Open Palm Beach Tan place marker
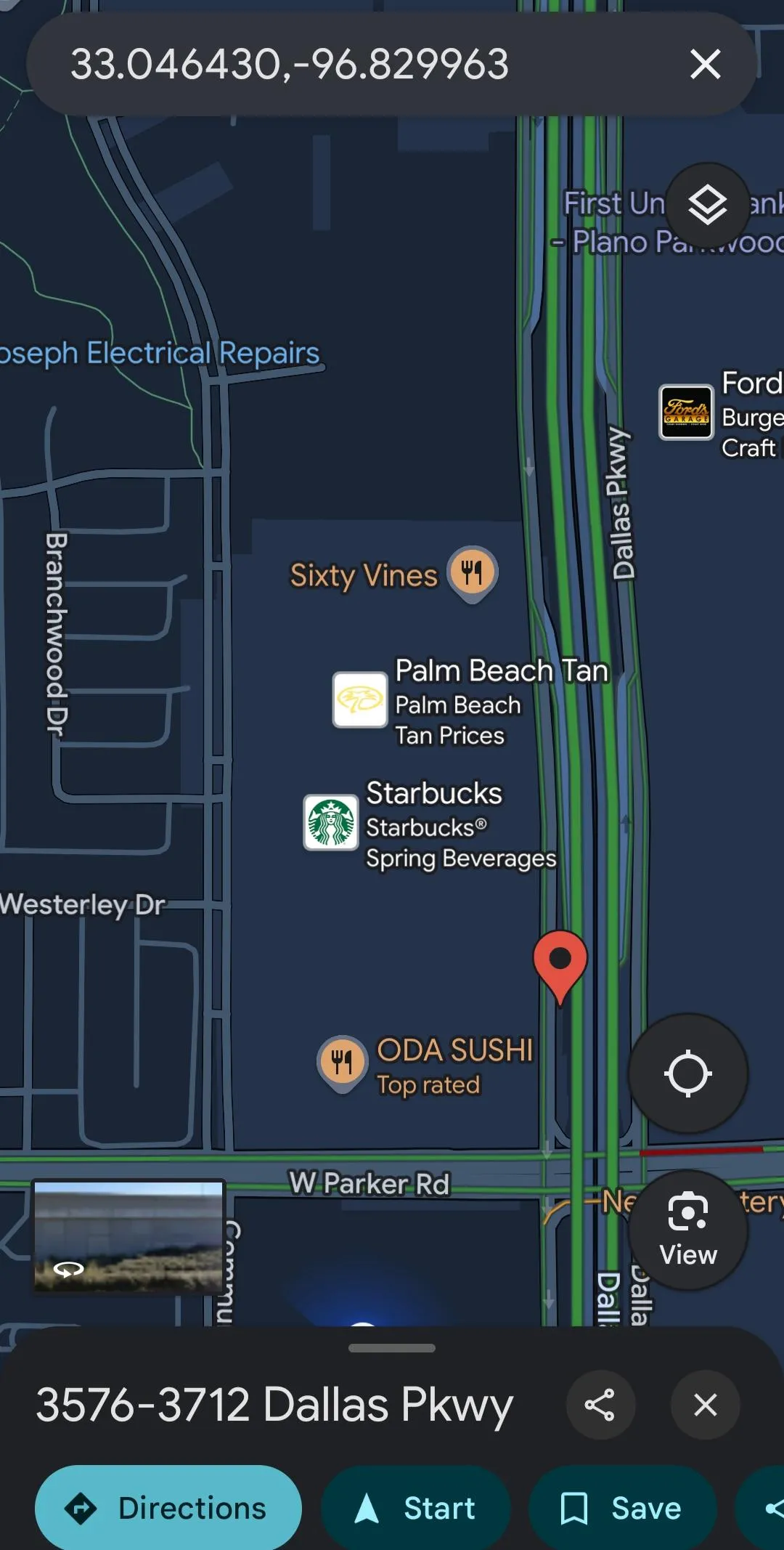784x1550 pixels. [x=360, y=699]
